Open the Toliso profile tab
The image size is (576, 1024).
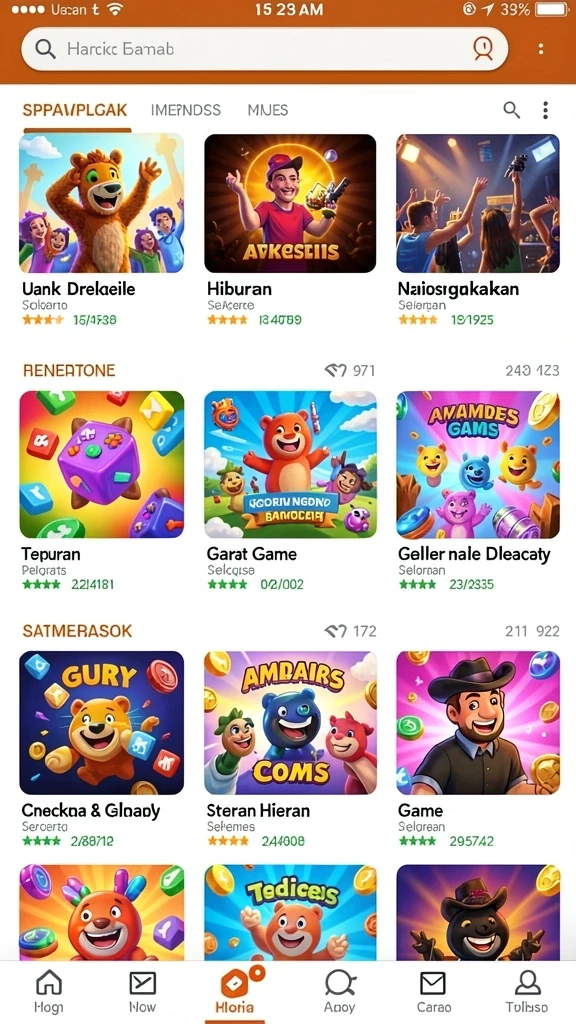pos(527,991)
